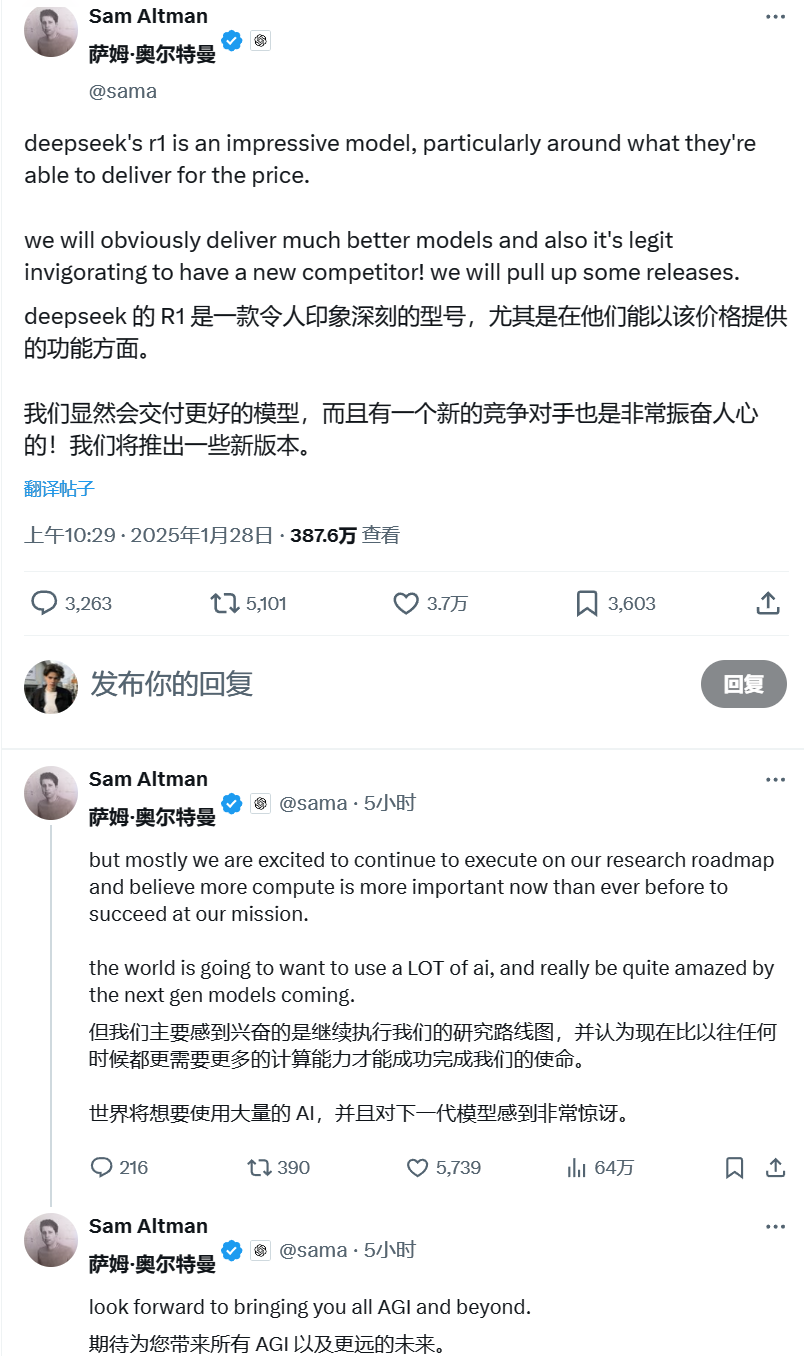Share the research roadmap reply
The width and height of the screenshot is (804, 1356).
[775, 1167]
